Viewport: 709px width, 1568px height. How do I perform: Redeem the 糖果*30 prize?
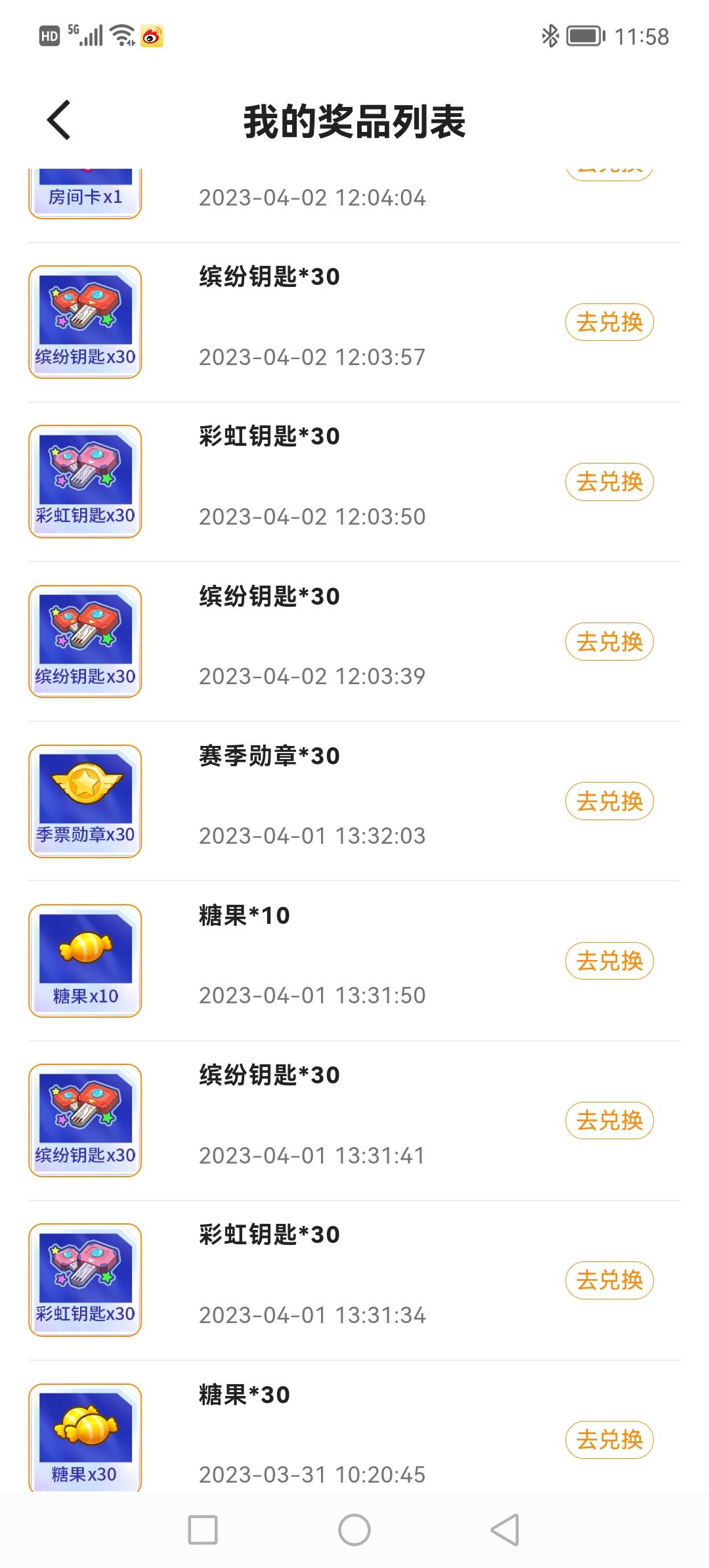(609, 1439)
